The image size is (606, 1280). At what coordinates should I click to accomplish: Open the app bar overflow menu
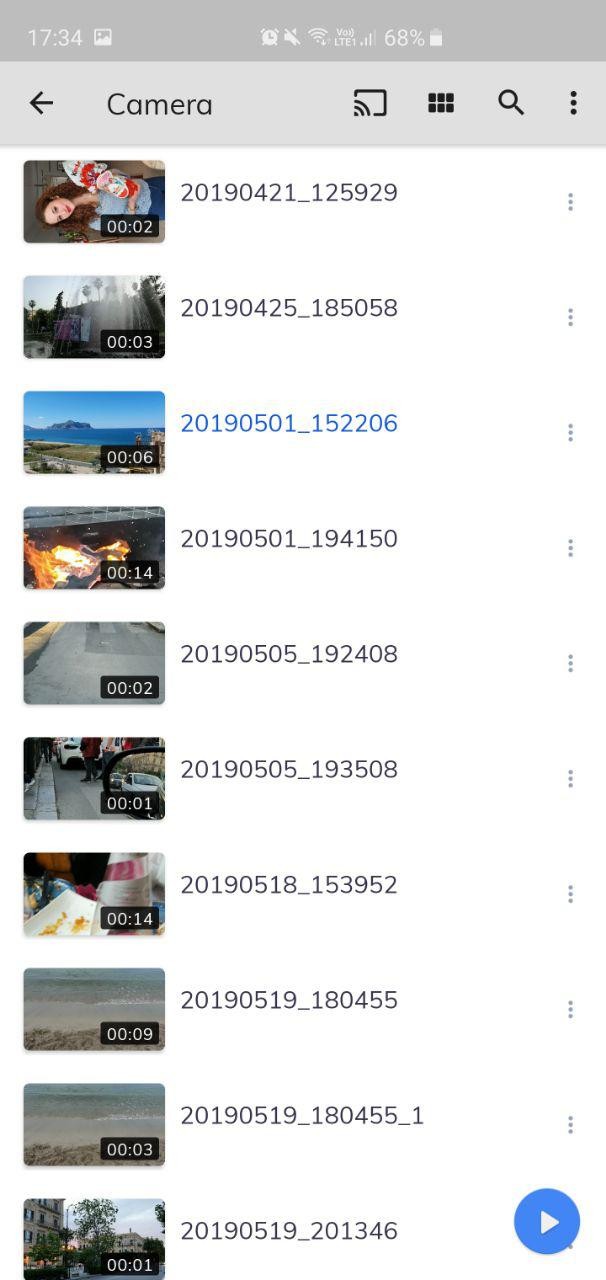[573, 103]
